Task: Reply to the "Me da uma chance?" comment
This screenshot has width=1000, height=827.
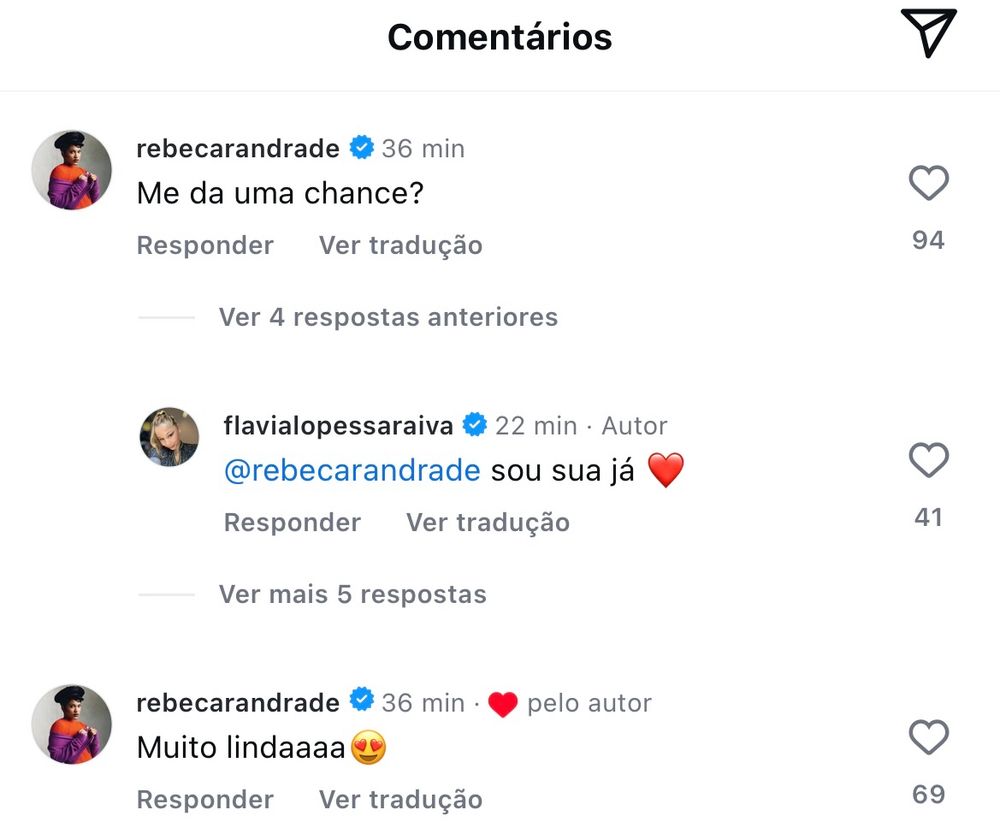Action: click(x=205, y=245)
